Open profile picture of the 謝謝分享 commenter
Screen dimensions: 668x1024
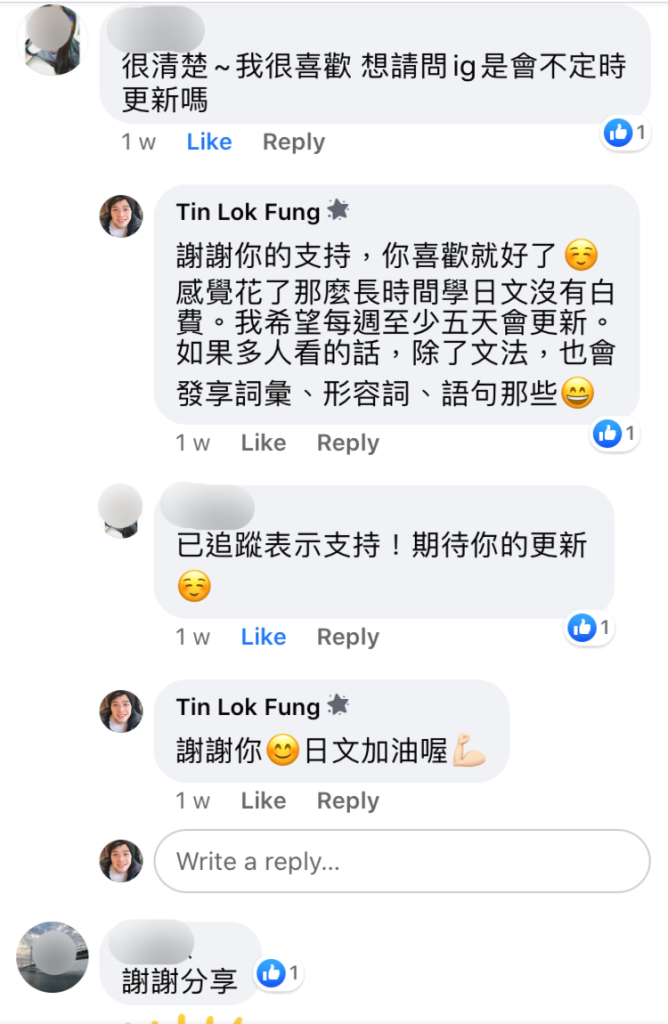[x=53, y=957]
